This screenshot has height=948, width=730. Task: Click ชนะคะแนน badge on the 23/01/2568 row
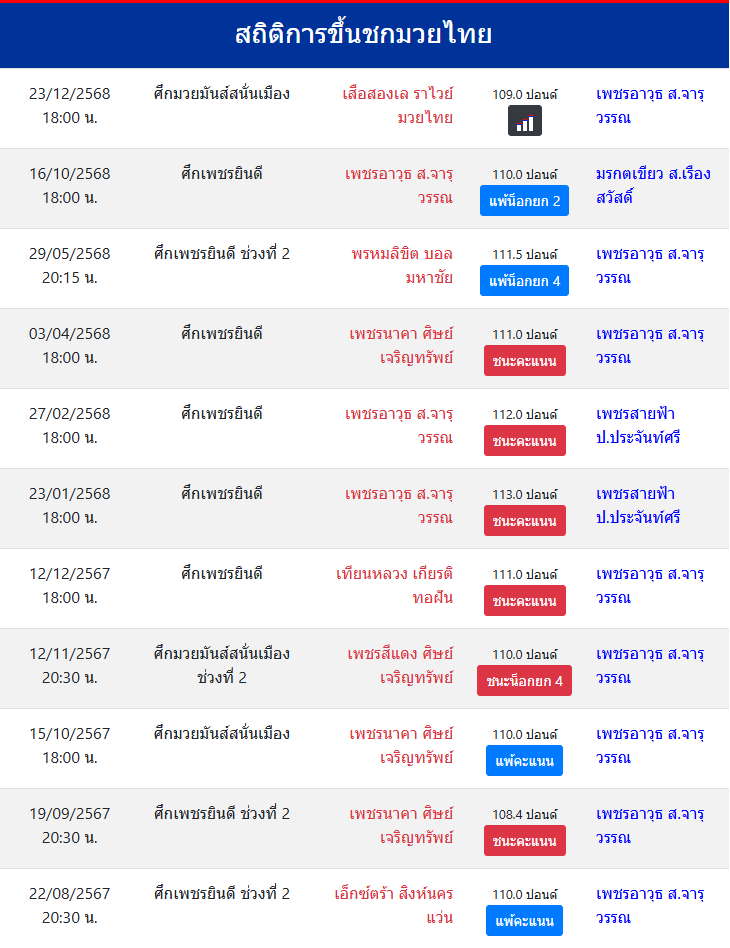coord(524,520)
